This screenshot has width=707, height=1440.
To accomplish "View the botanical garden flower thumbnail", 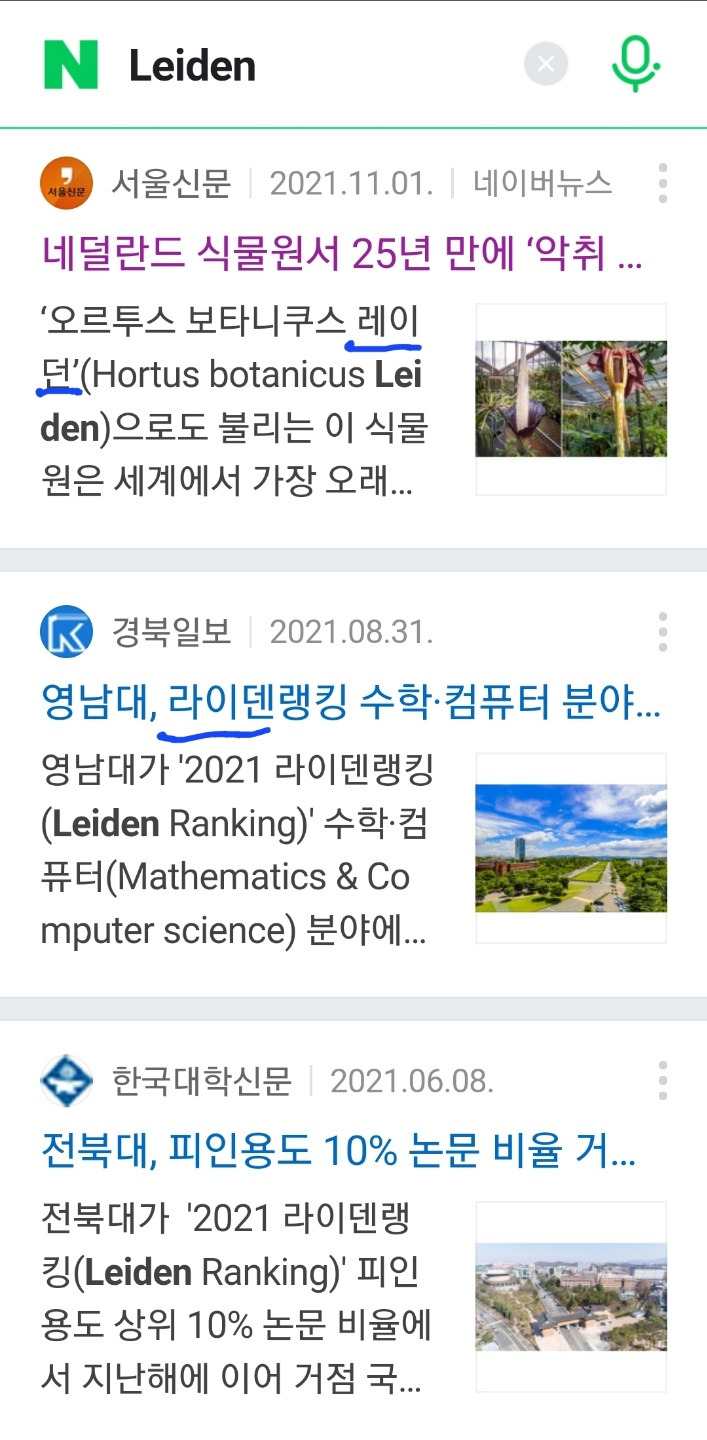I will coord(570,399).
